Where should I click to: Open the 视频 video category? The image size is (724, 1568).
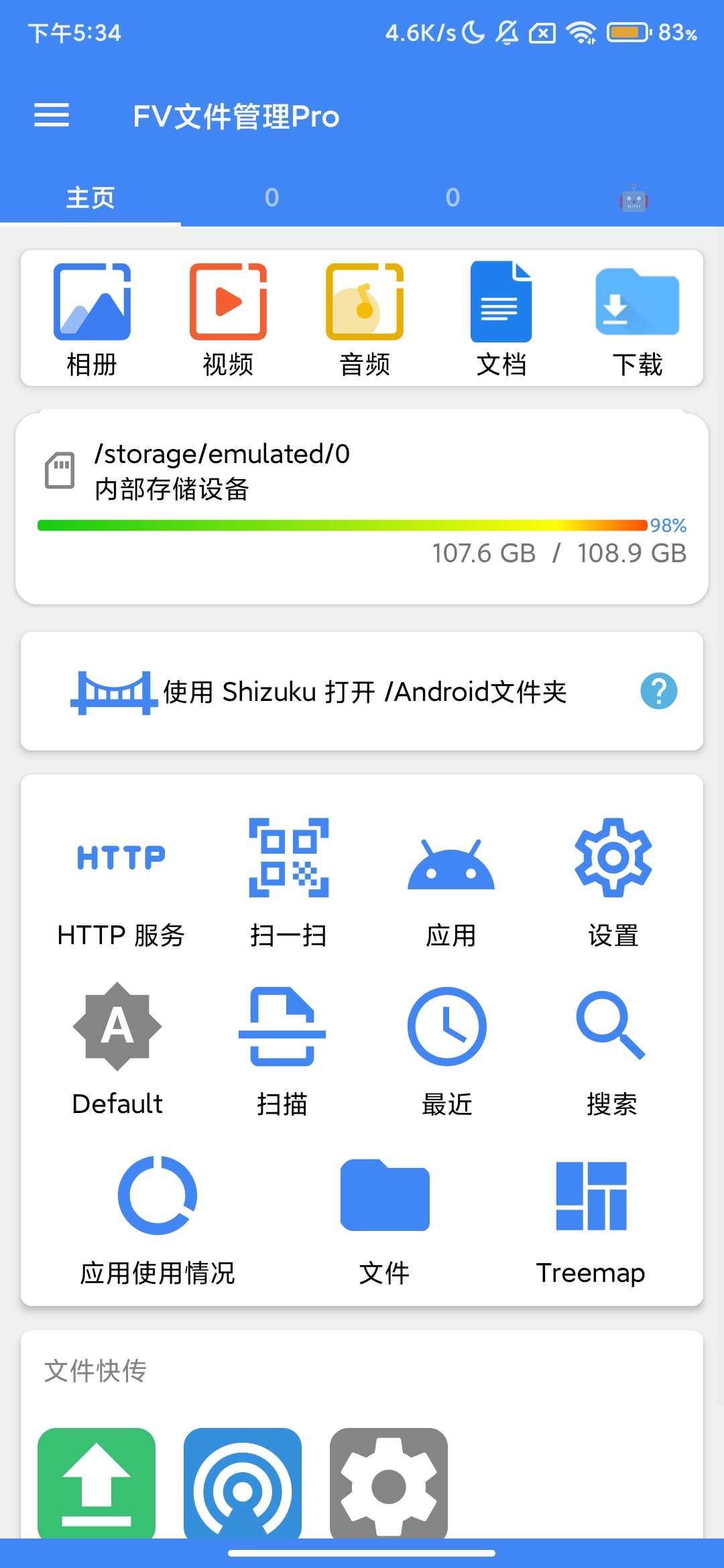228,320
